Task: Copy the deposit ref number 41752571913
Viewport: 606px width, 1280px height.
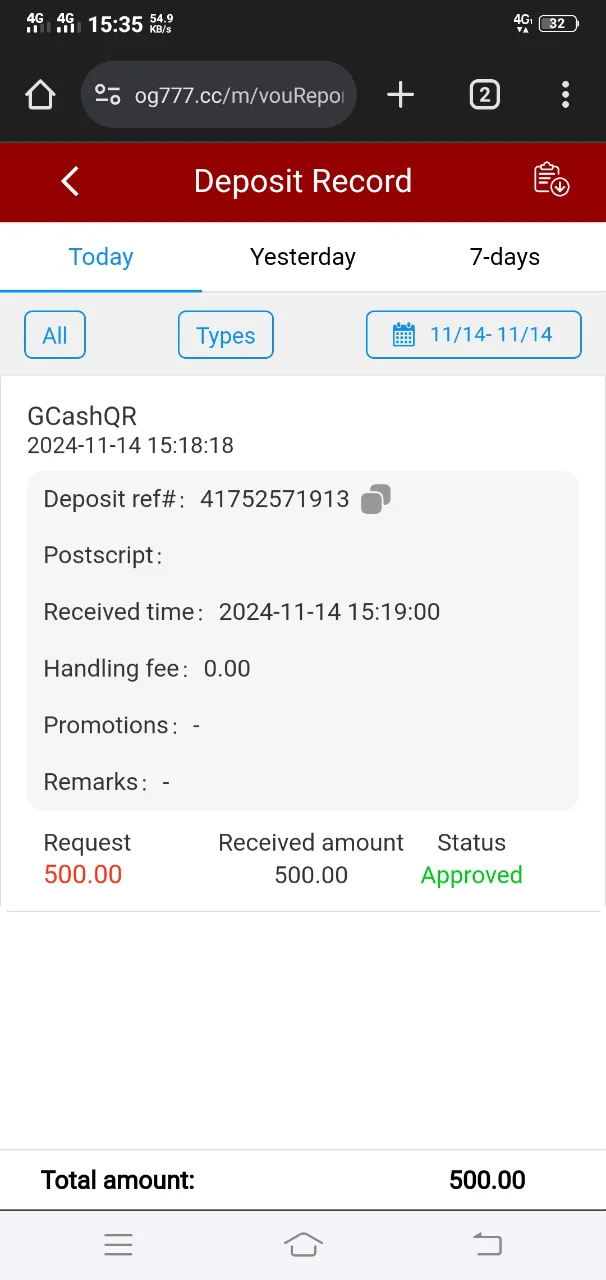Action: pyautogui.click(x=376, y=499)
